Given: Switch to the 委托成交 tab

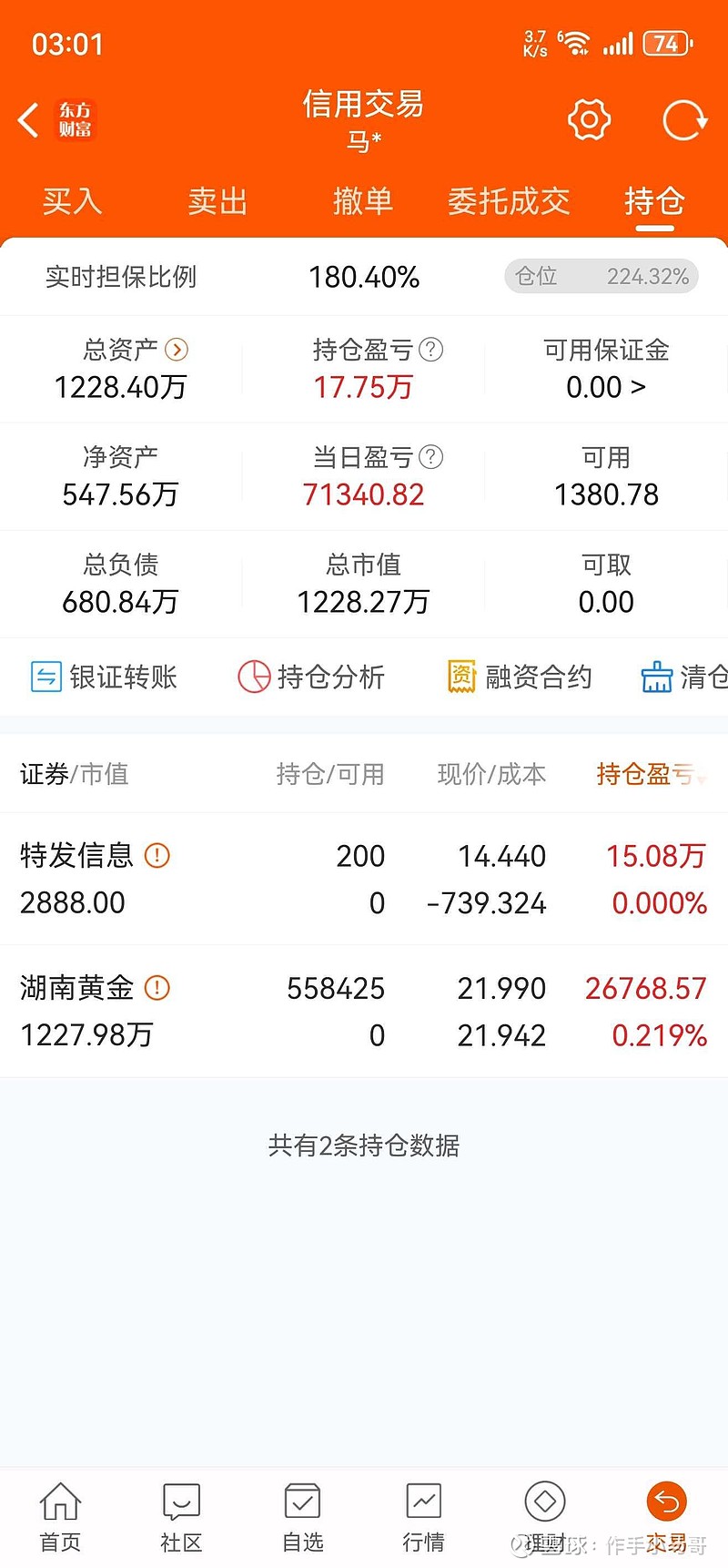Looking at the screenshot, I should pos(509,201).
